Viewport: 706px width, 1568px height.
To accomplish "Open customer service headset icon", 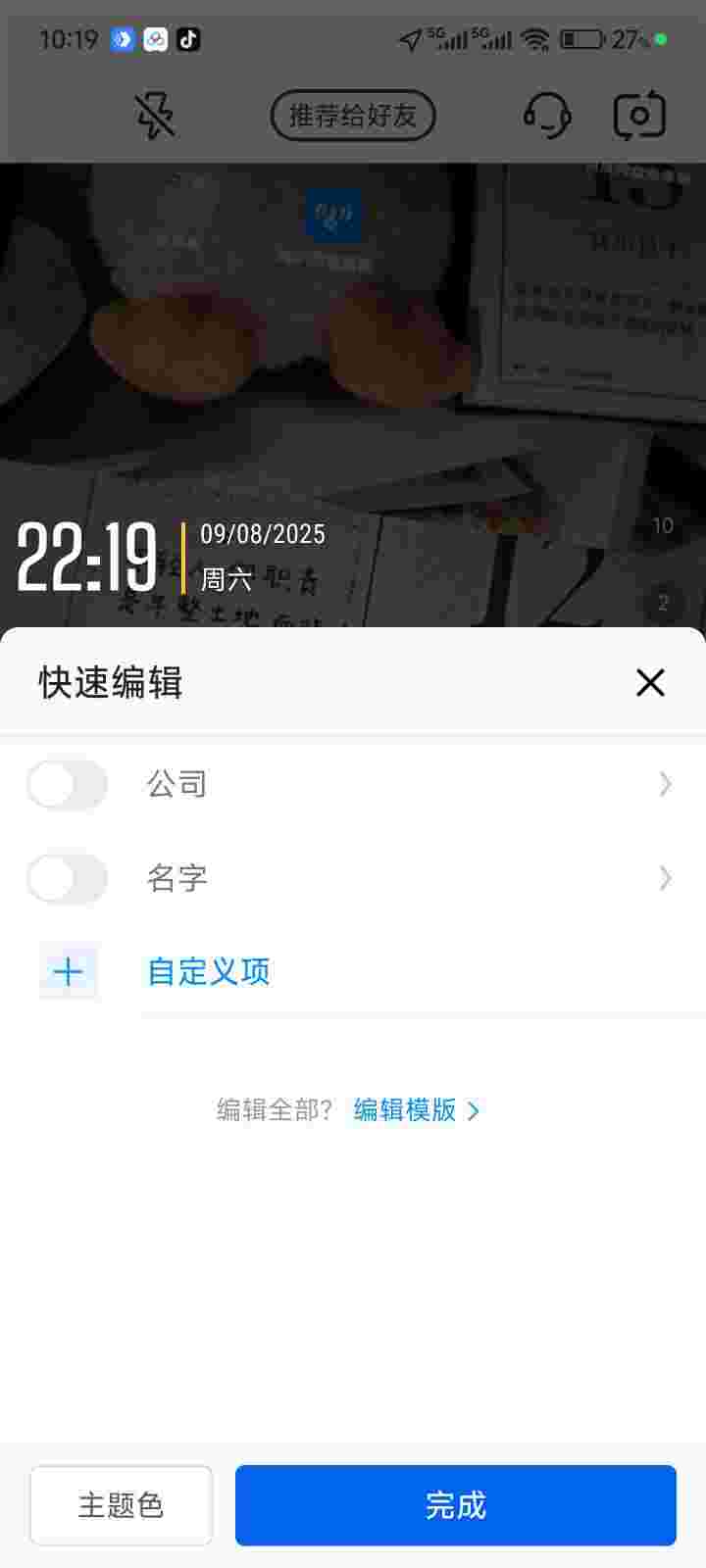I will [546, 116].
